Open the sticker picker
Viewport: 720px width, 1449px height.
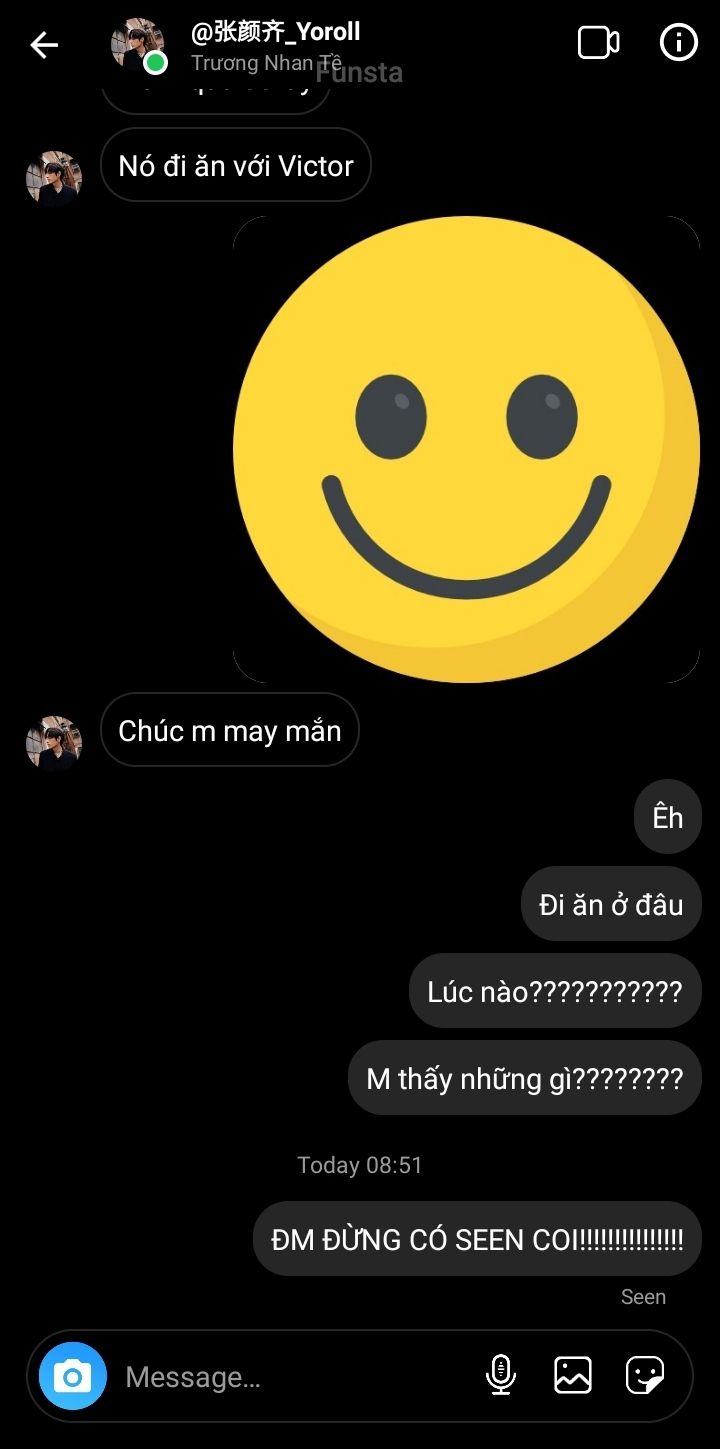coord(645,1375)
